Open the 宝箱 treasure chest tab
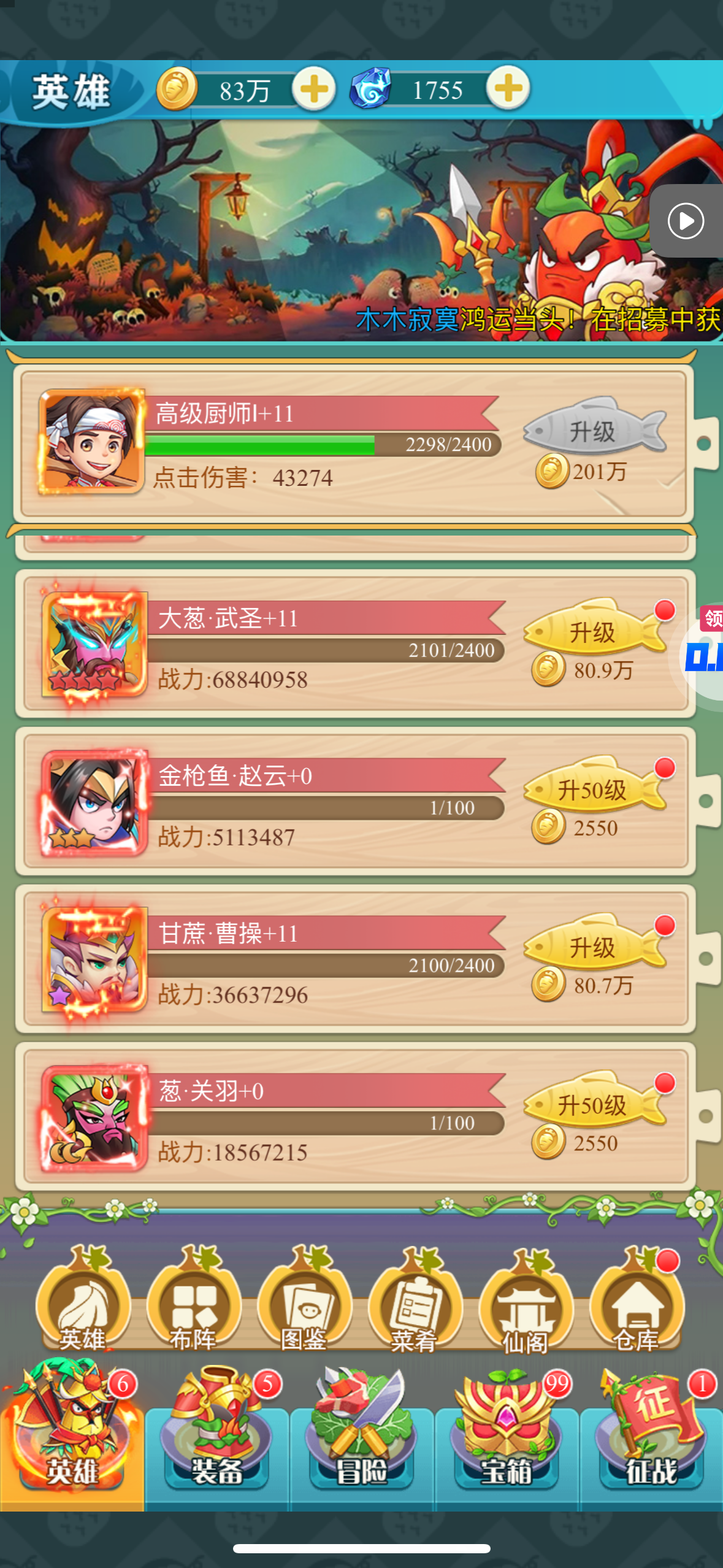 (x=507, y=1433)
